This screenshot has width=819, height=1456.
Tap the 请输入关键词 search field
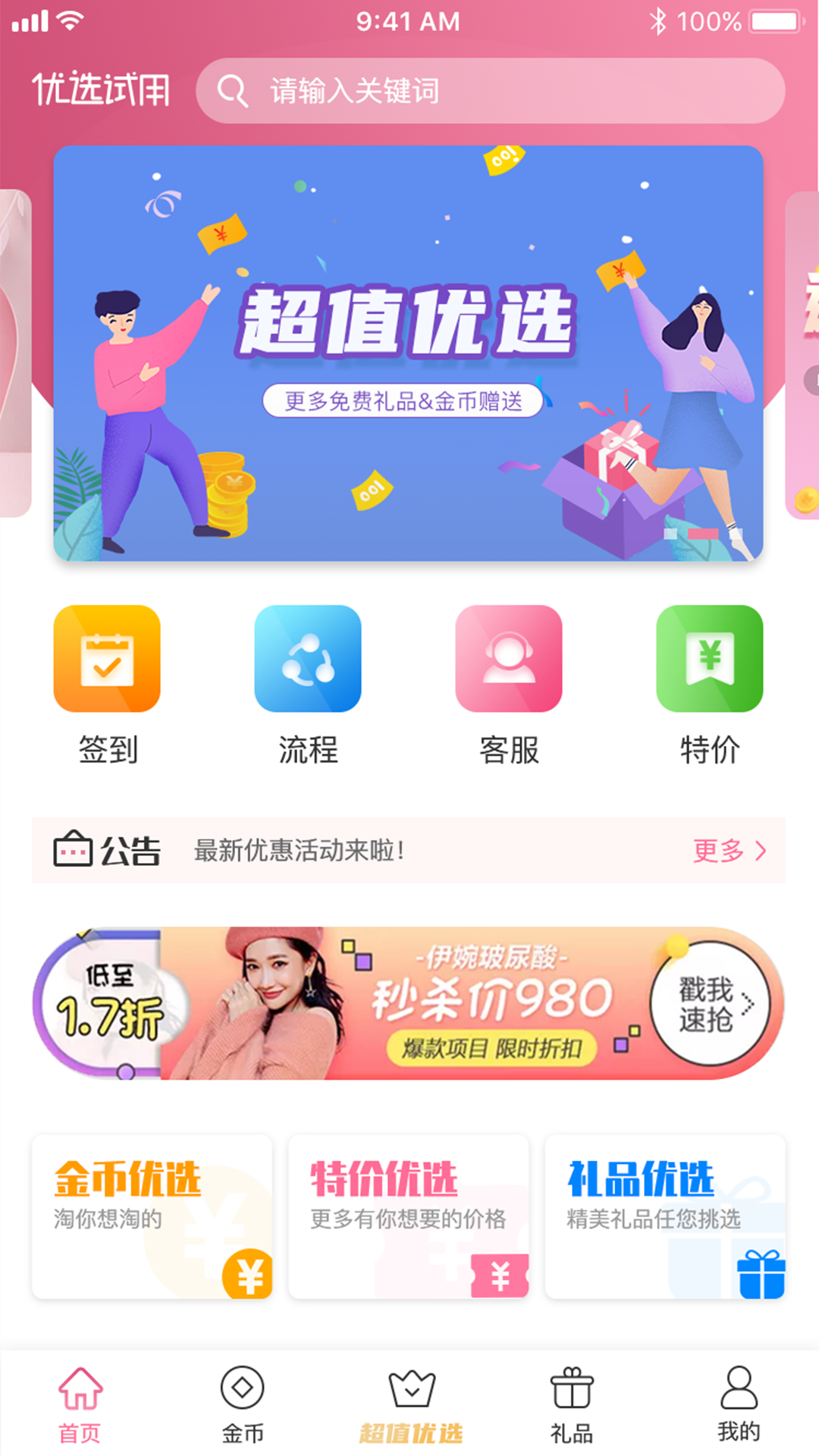pos(489,91)
